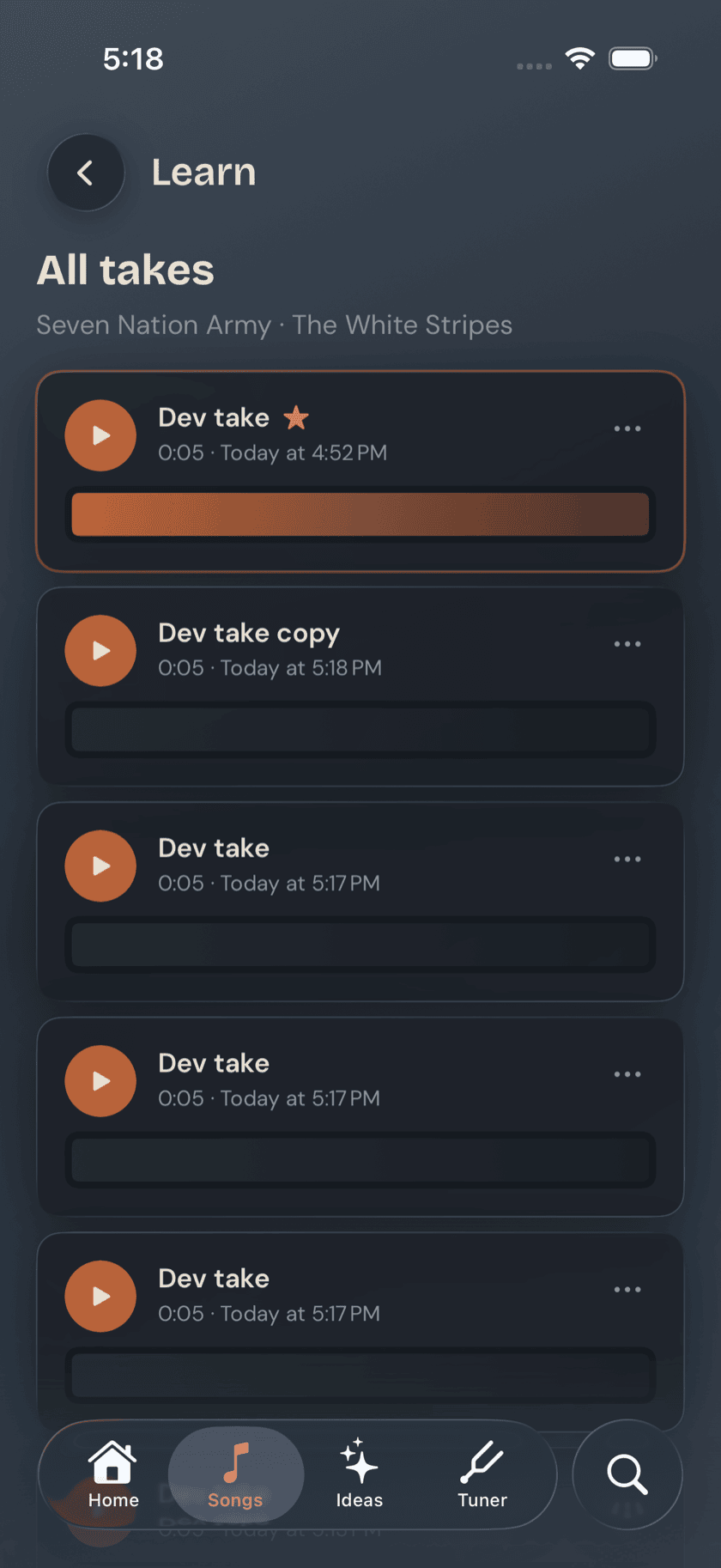The image size is (721, 1568).
Task: Open the overflow menu for Dev take copy
Action: (x=627, y=644)
